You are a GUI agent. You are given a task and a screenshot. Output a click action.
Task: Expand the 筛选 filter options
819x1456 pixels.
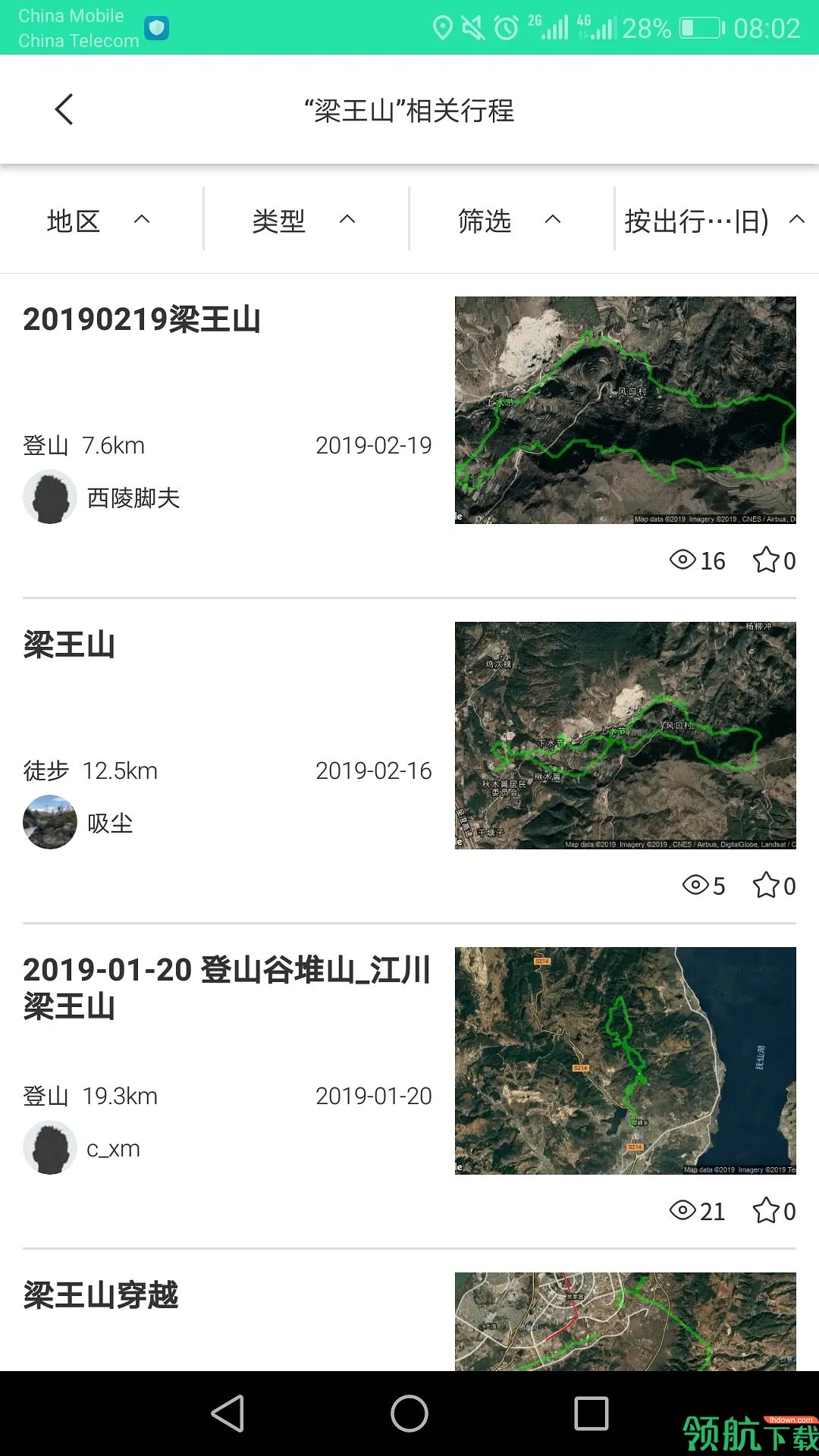[x=507, y=221]
